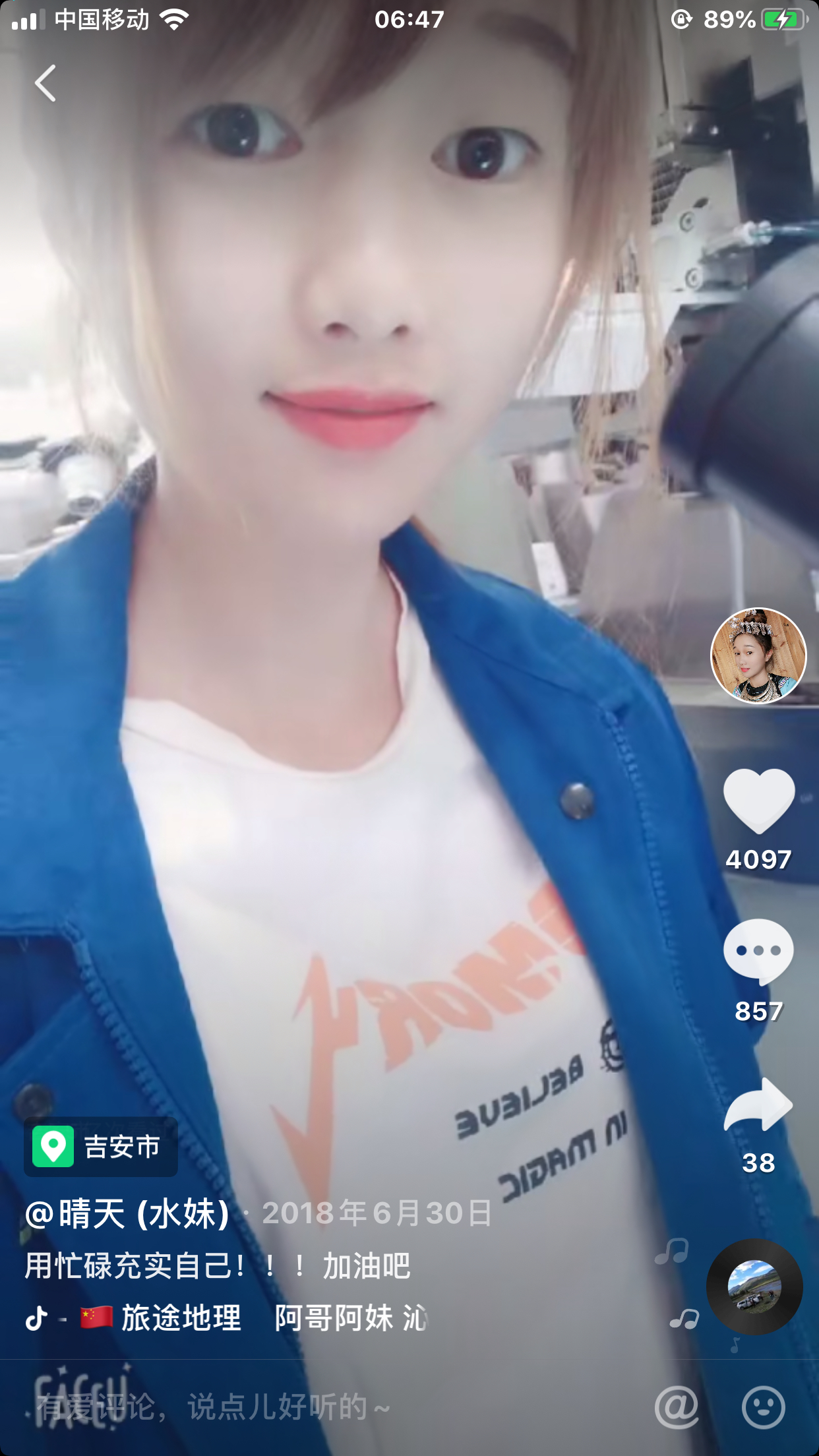Screen dimensions: 819x1456
Task: Open the @晴天 (水妹) username link
Action: [x=127, y=1213]
